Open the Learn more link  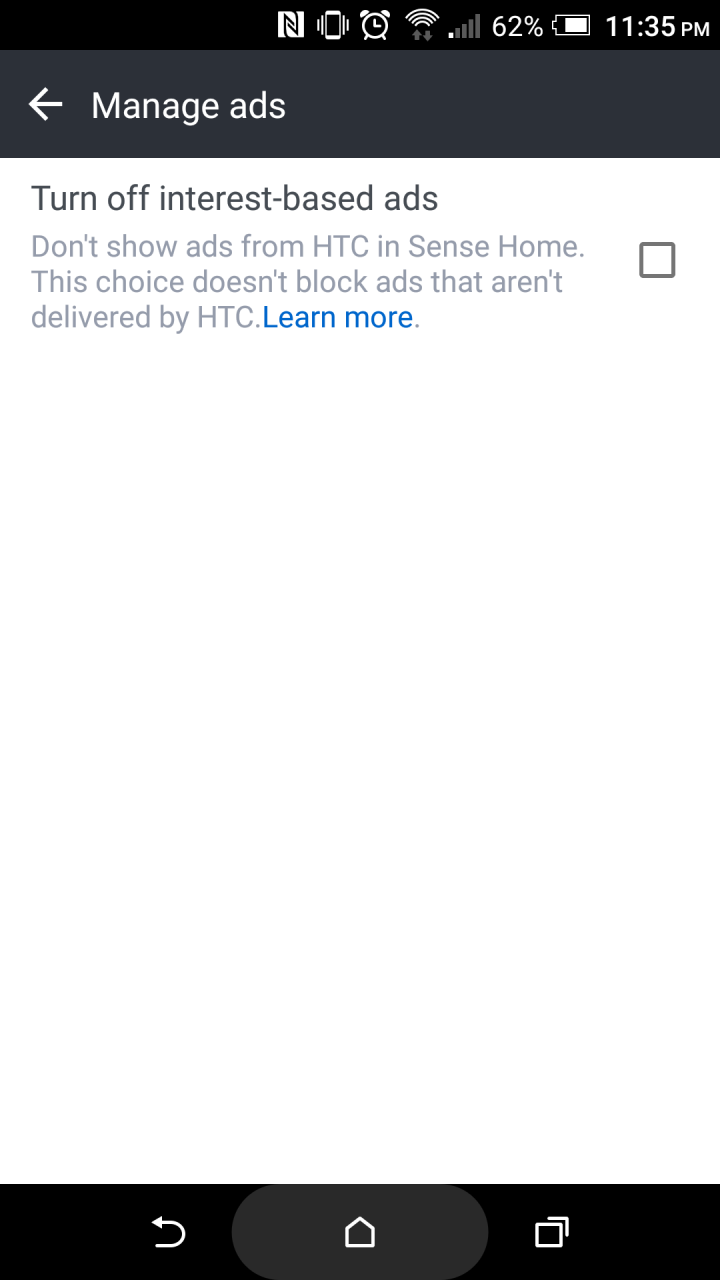338,318
